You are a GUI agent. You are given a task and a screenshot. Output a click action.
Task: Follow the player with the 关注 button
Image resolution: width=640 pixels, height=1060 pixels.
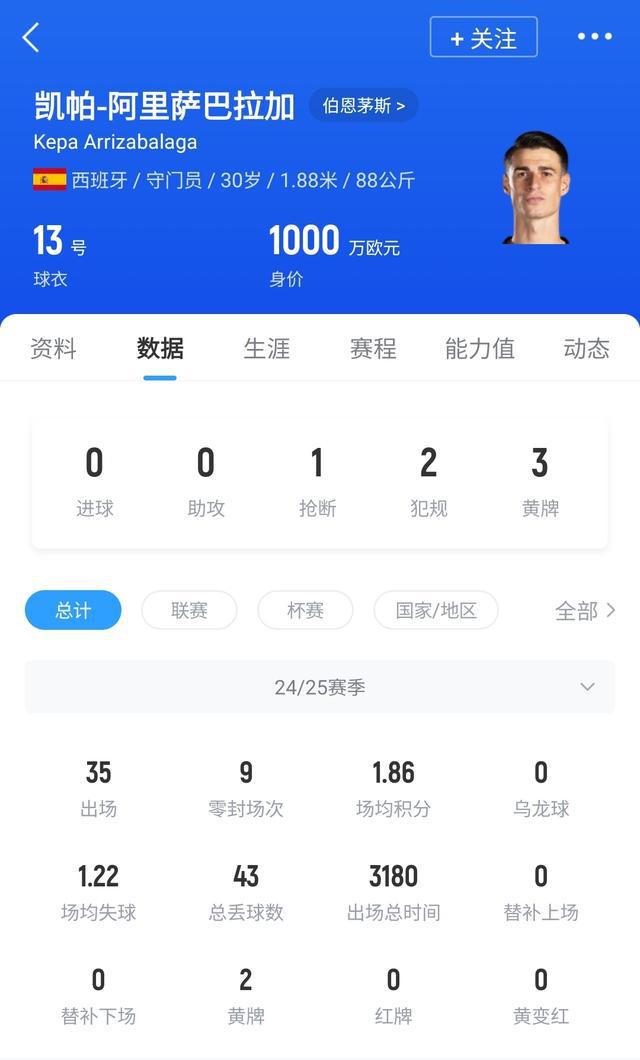click(484, 38)
